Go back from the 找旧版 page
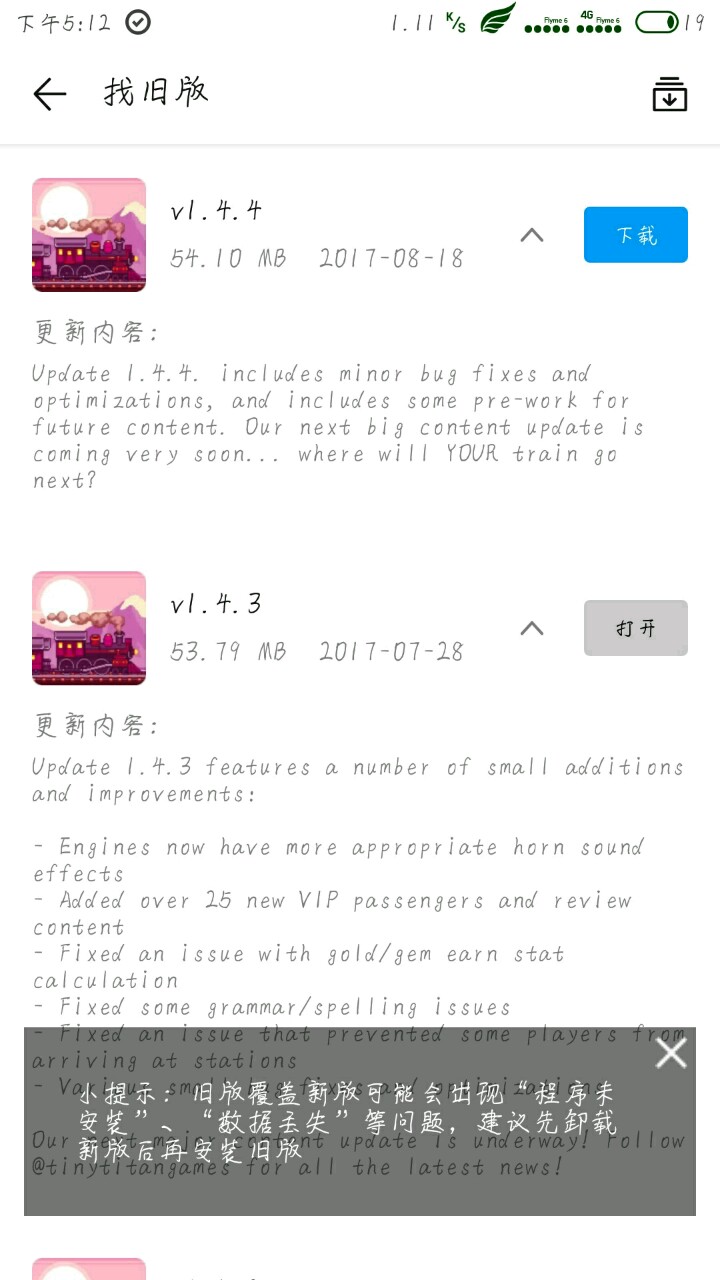Image resolution: width=720 pixels, height=1280 pixels. [49, 94]
